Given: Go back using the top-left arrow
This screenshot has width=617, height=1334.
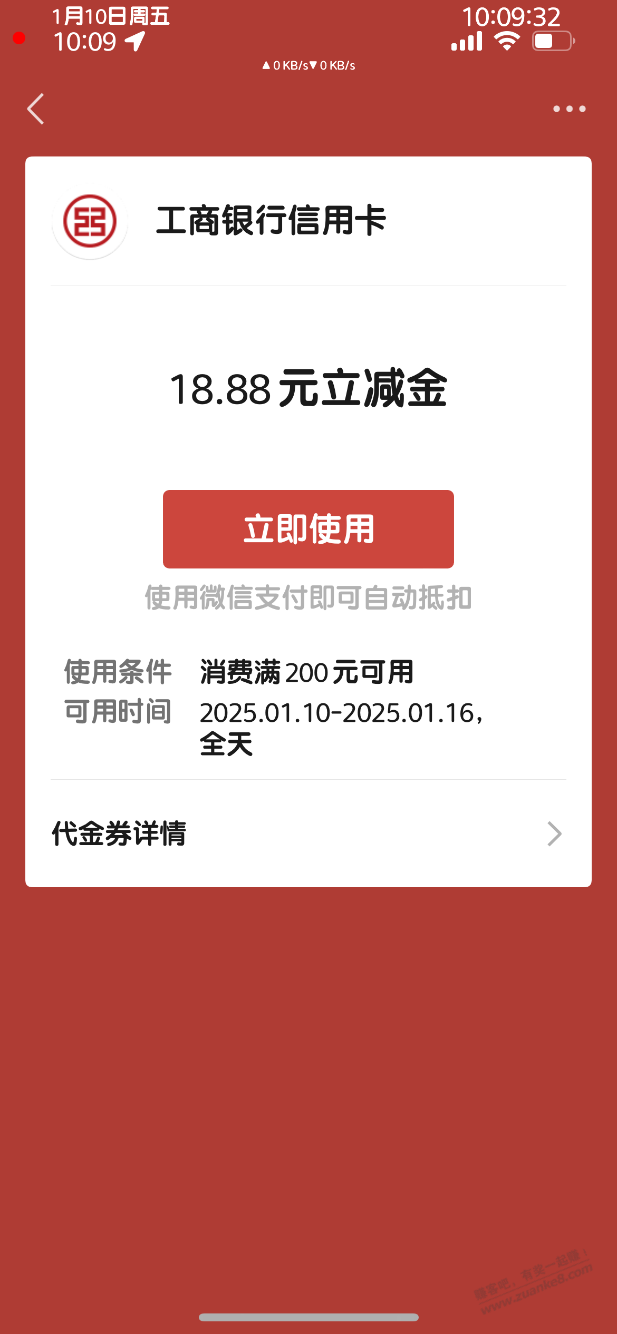Looking at the screenshot, I should pos(36,109).
